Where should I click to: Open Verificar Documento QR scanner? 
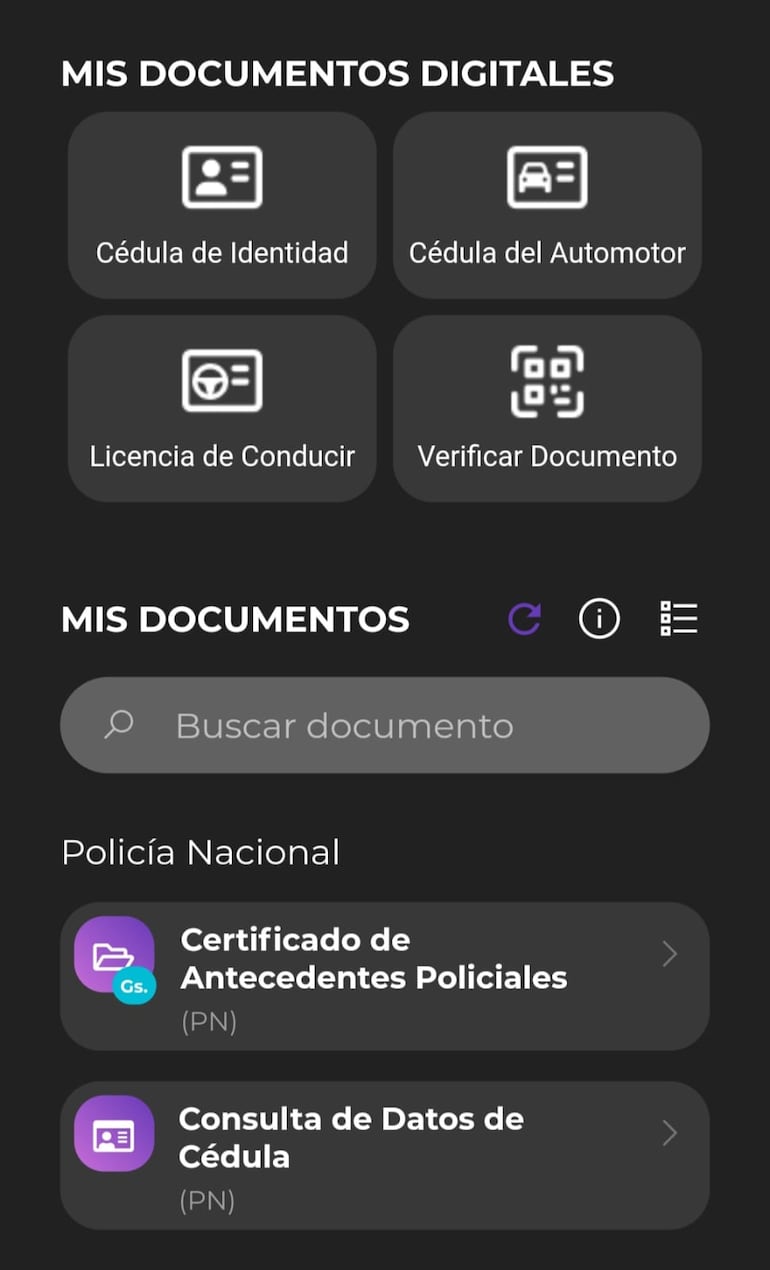click(x=547, y=409)
